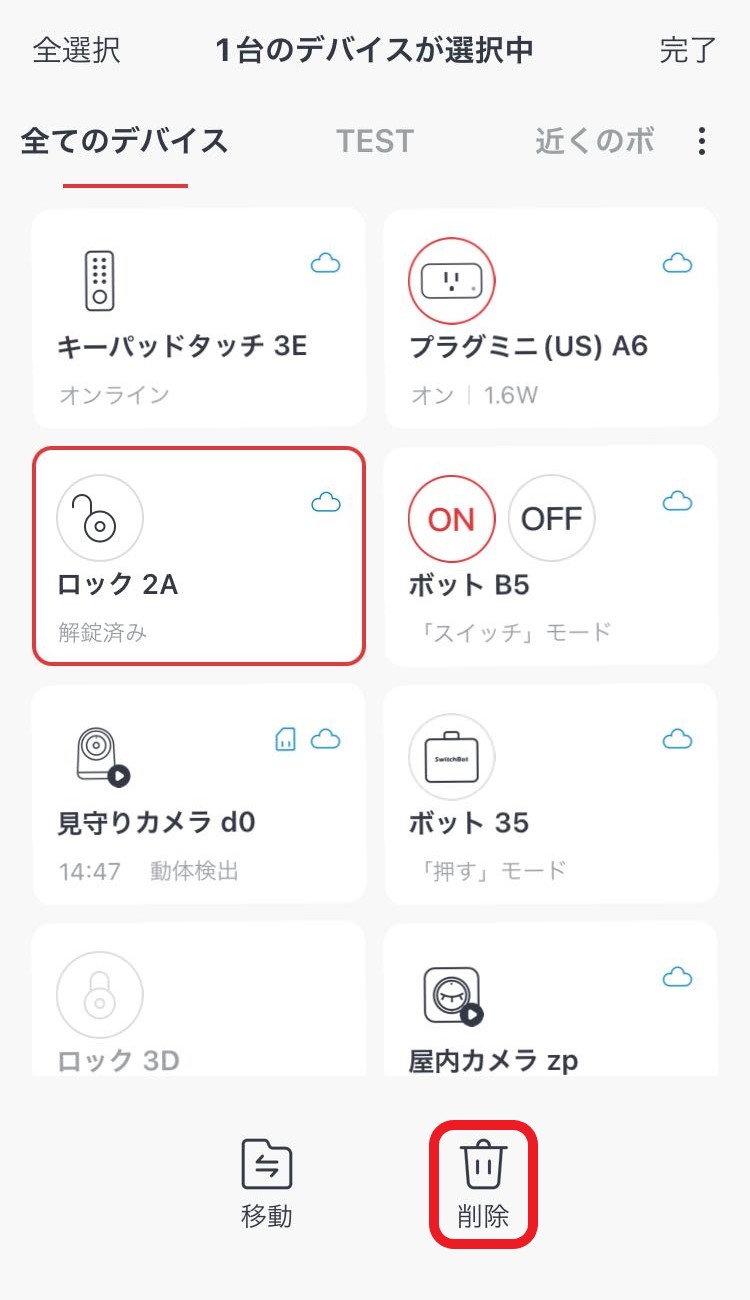Deselect the ロック 2A card
Screen dimensions: 750x1300
coord(199,556)
